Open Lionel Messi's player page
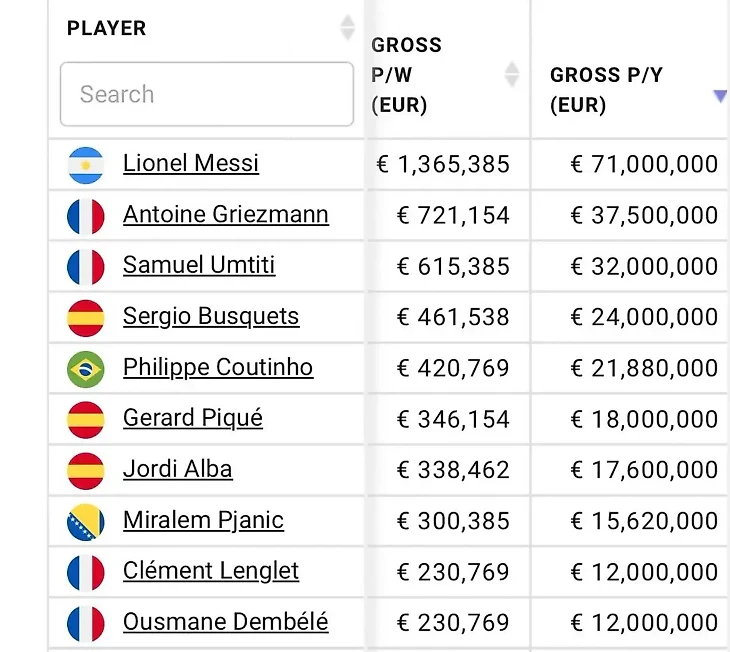The width and height of the screenshot is (730, 652). 190,163
